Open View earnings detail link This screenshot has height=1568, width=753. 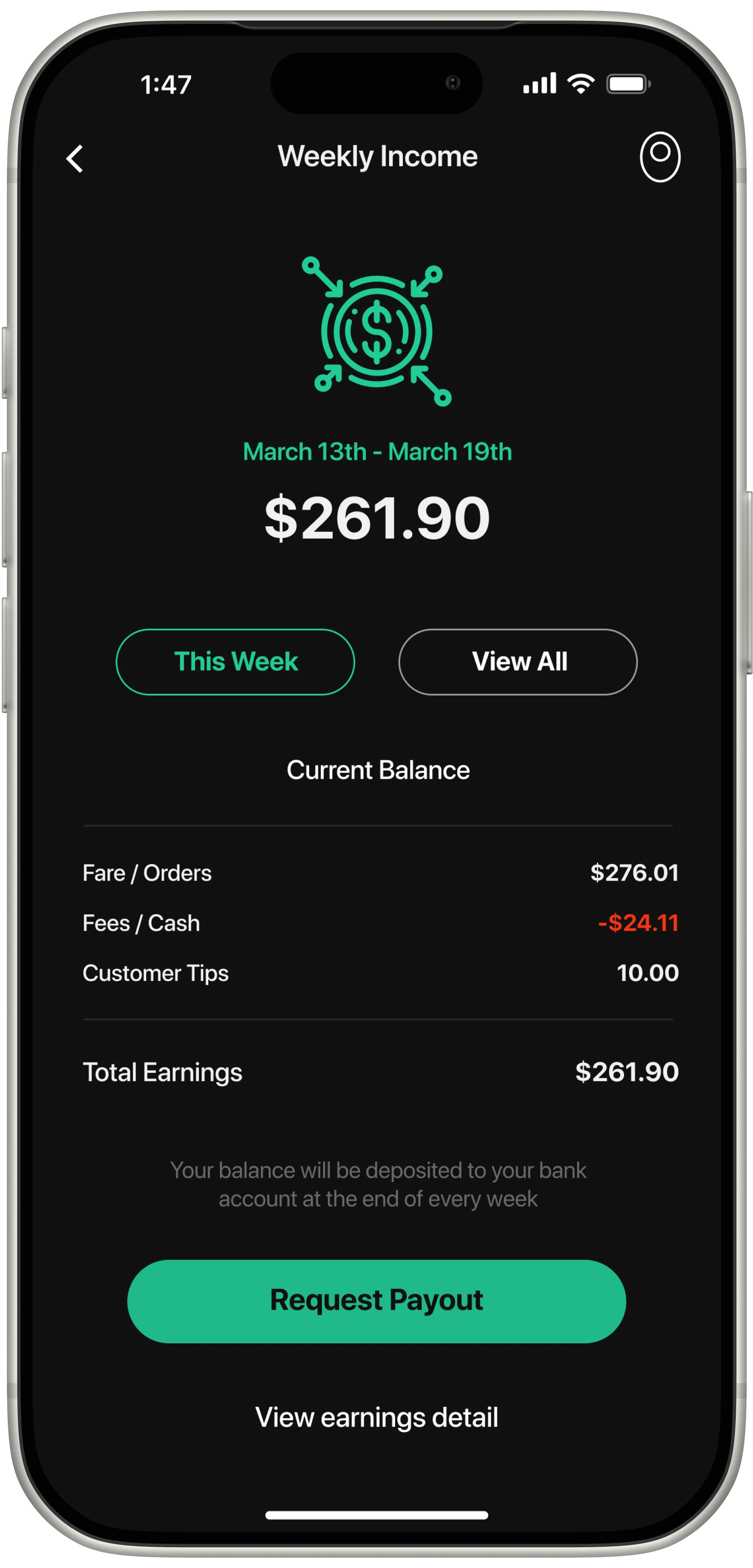[x=376, y=1416]
